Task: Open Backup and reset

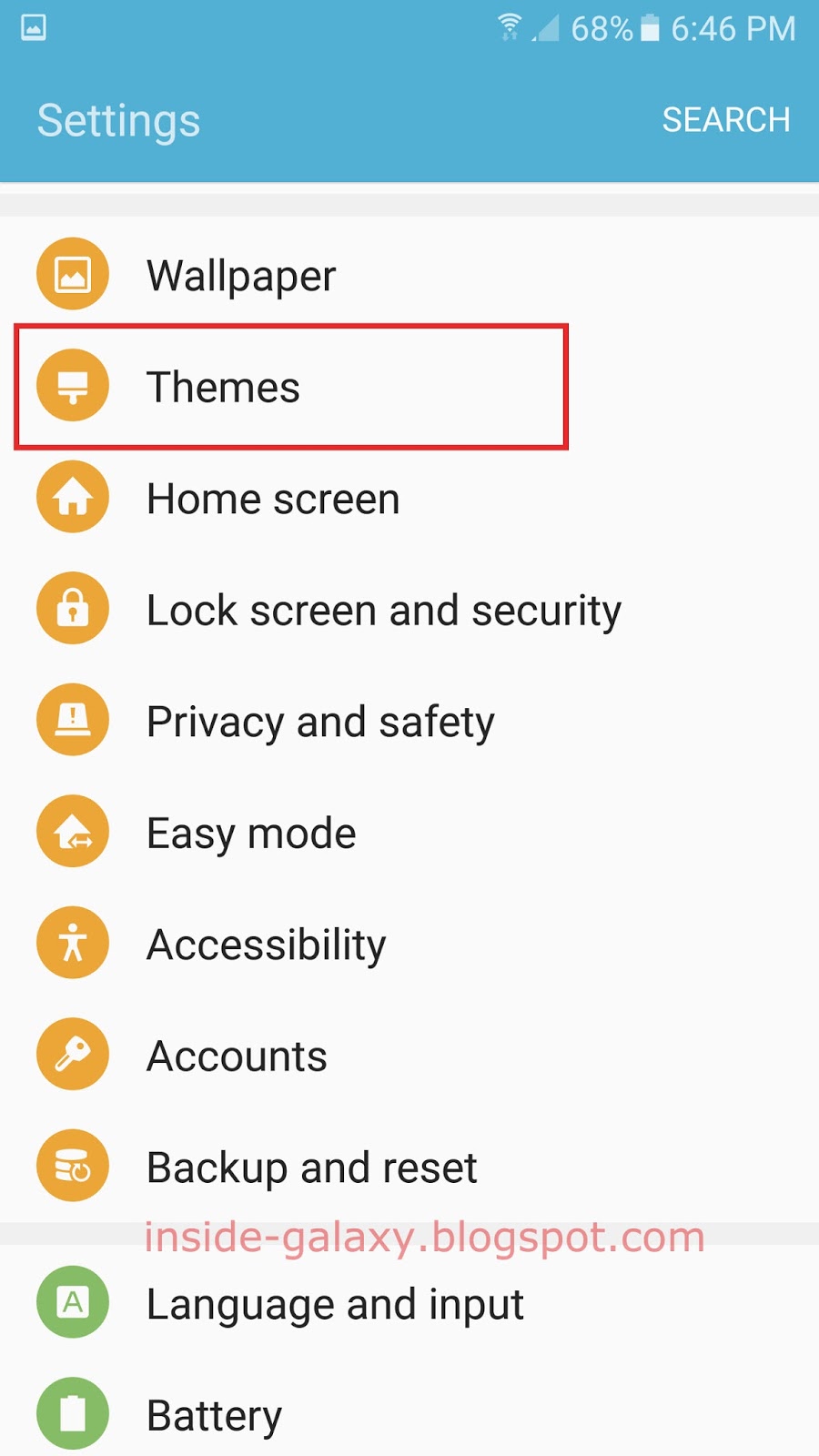Action: 409,1167
